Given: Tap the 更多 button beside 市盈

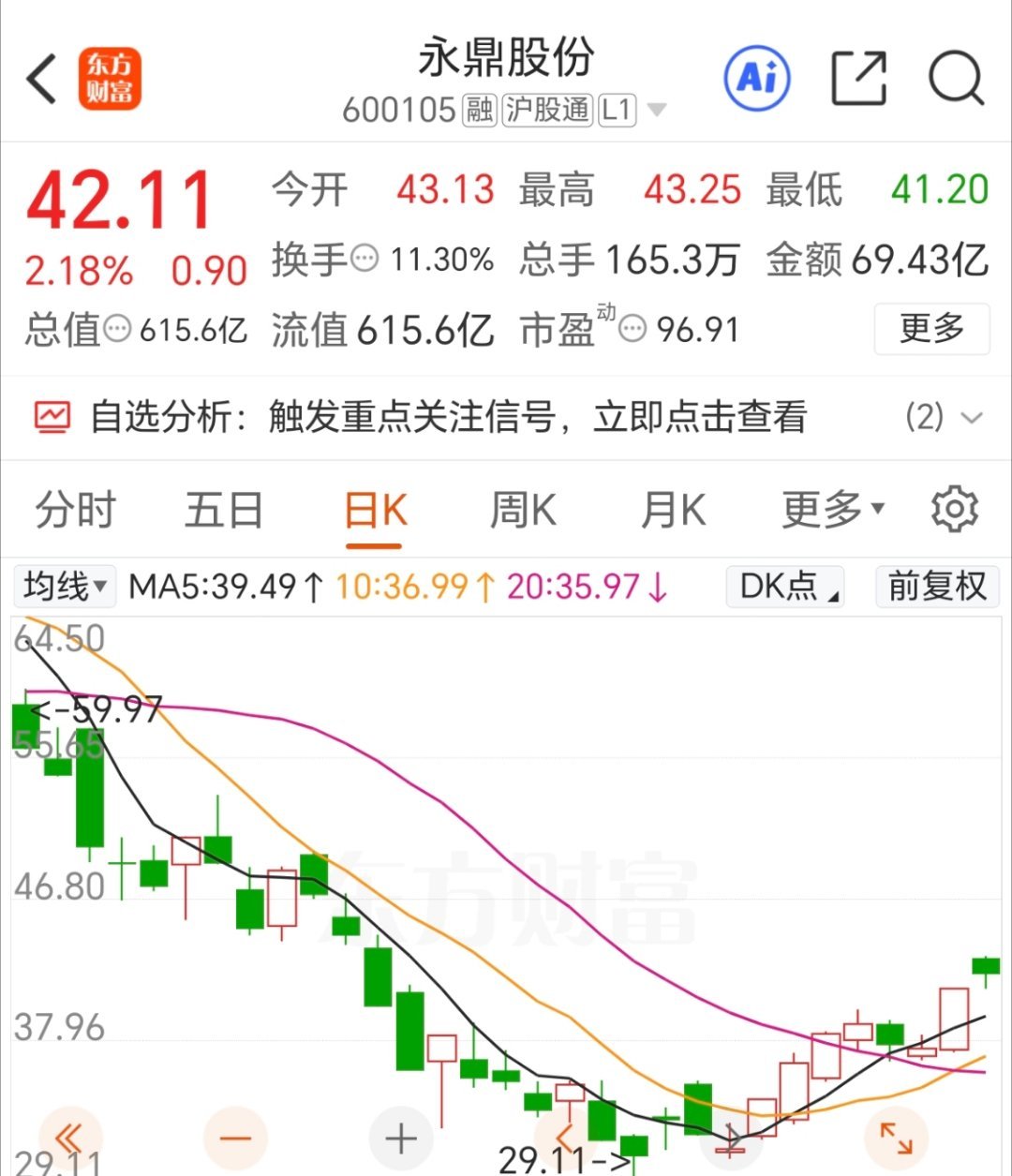Looking at the screenshot, I should 931,329.
